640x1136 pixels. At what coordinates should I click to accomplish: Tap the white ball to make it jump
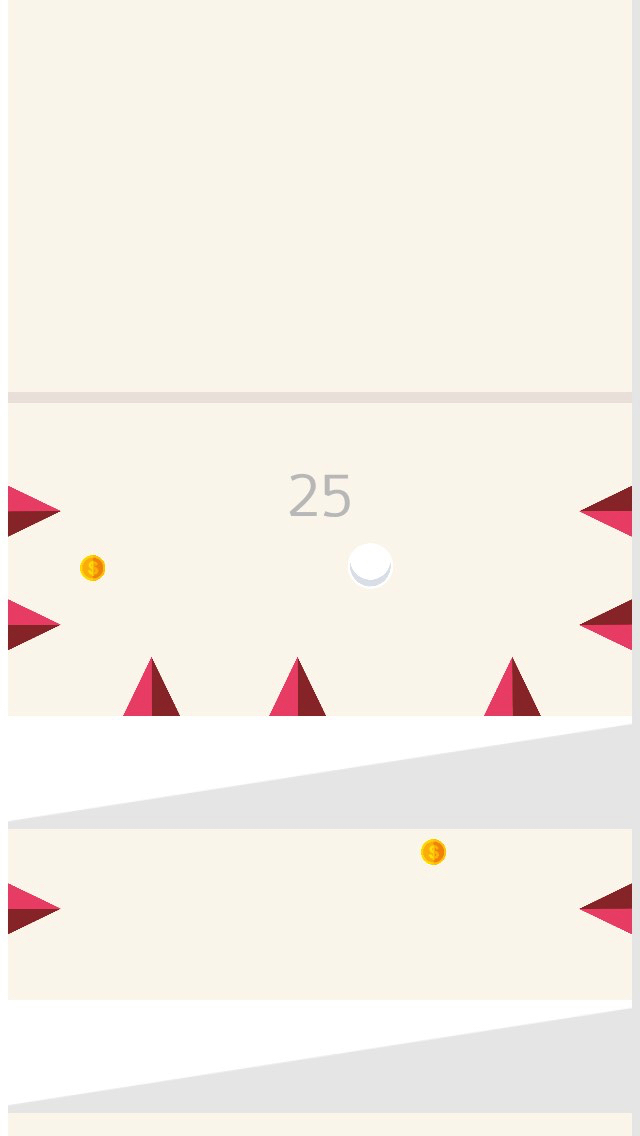tap(370, 565)
